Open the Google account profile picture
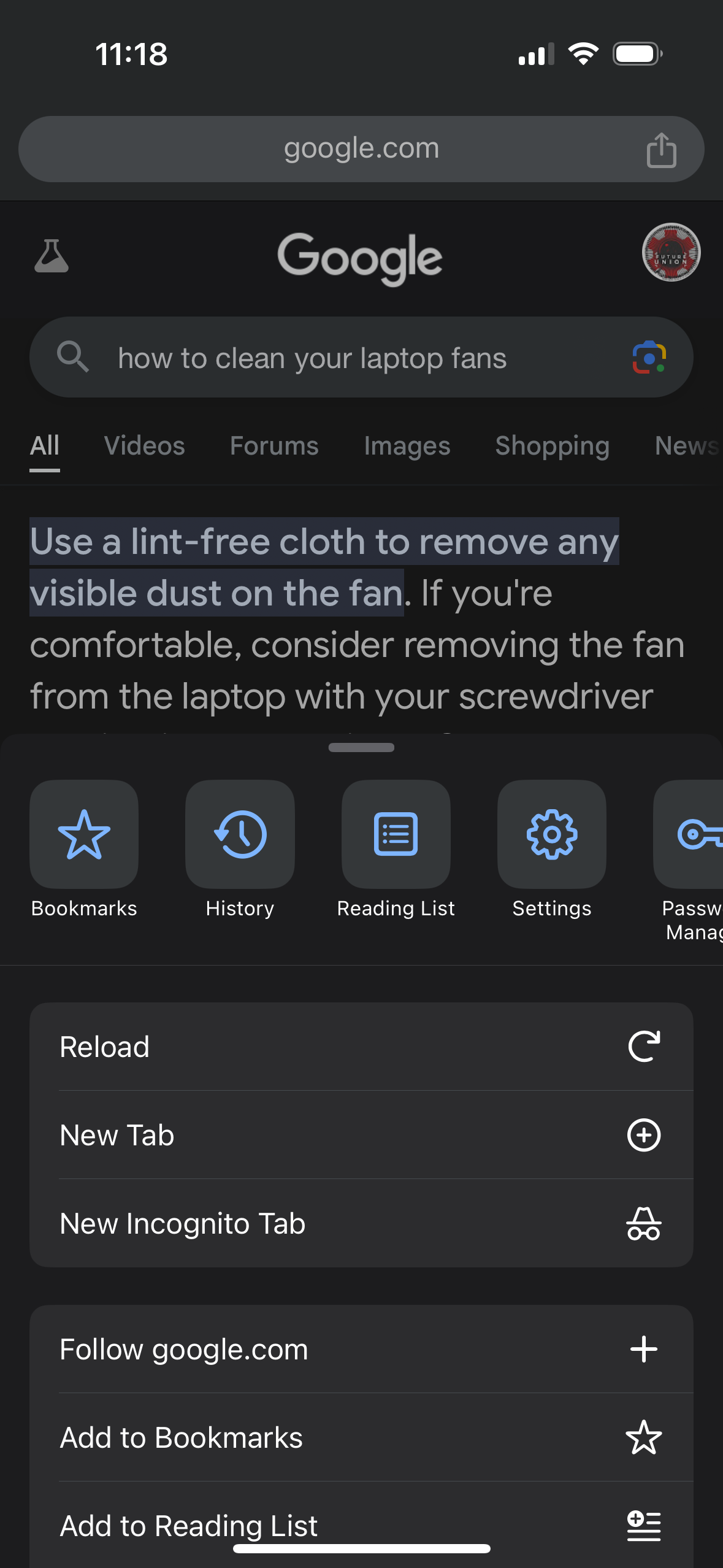Viewport: 723px width, 1568px height. click(x=671, y=252)
